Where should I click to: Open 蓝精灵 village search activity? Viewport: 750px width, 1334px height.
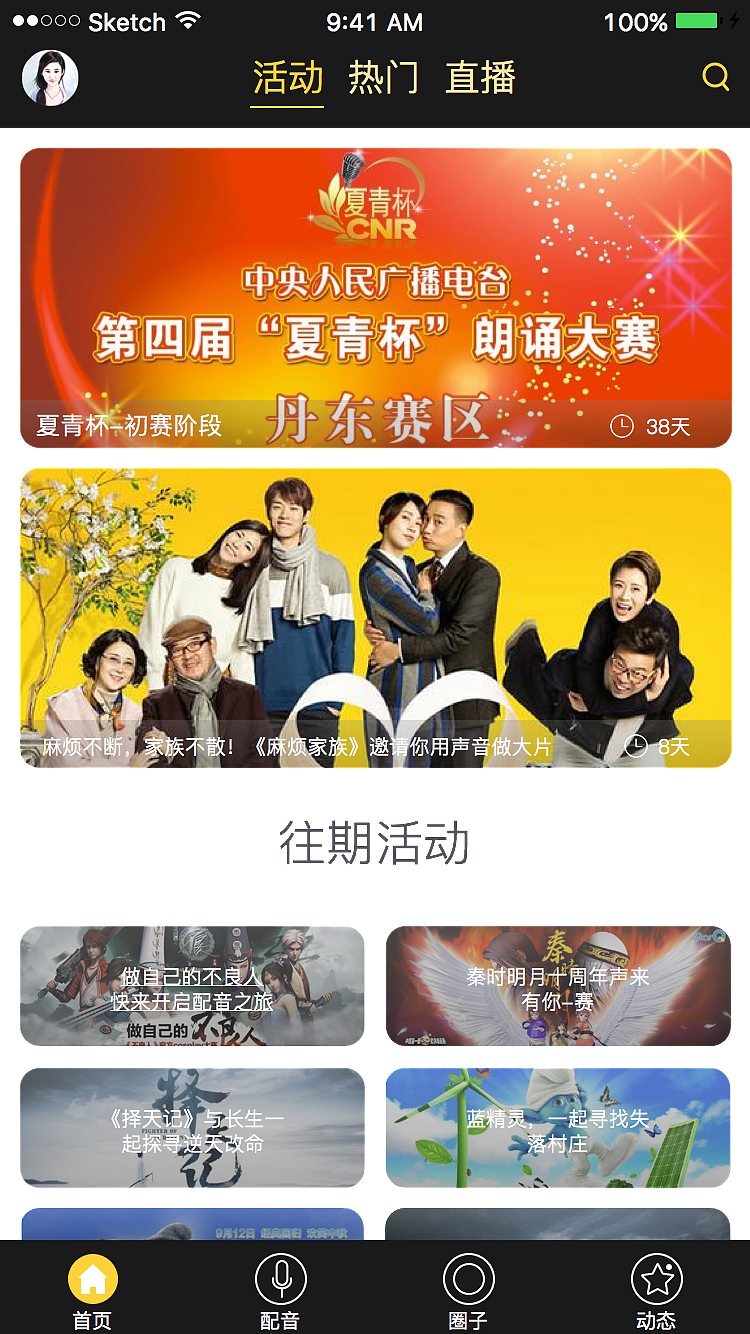(x=557, y=1128)
